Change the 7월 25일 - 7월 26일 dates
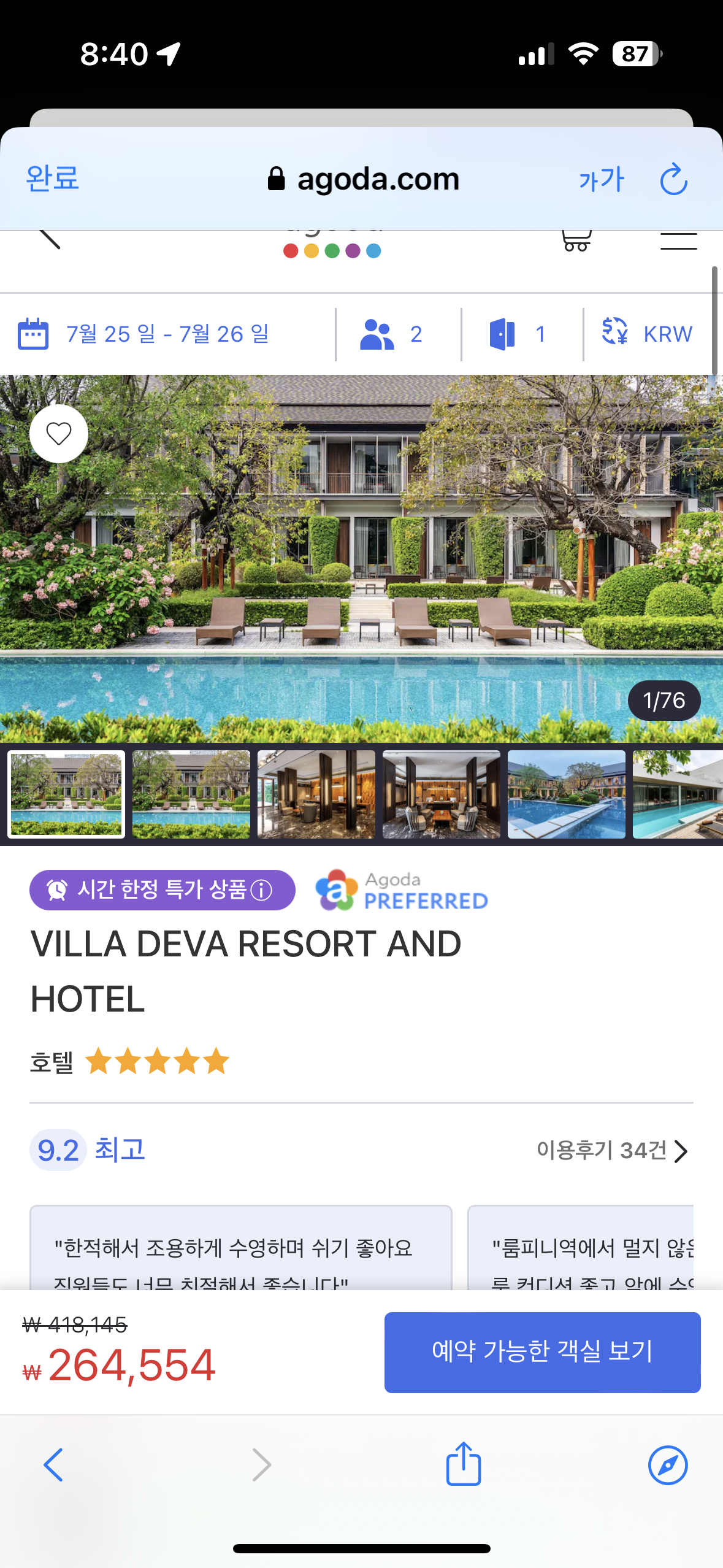 (167, 334)
